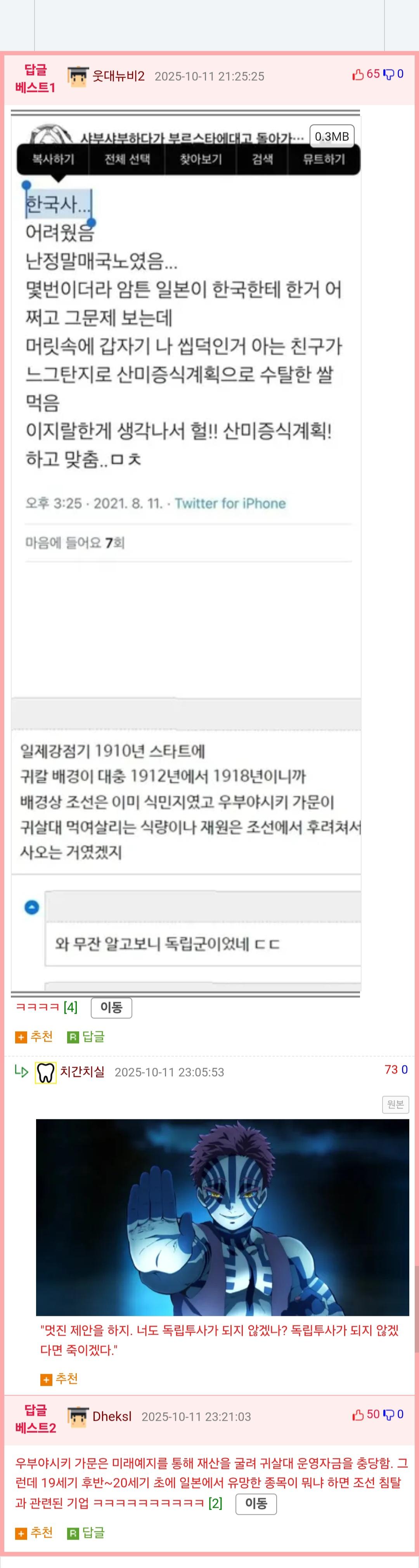Open 웃대뉴비2's profile
This screenshot has width=419, height=1568.
point(118,76)
